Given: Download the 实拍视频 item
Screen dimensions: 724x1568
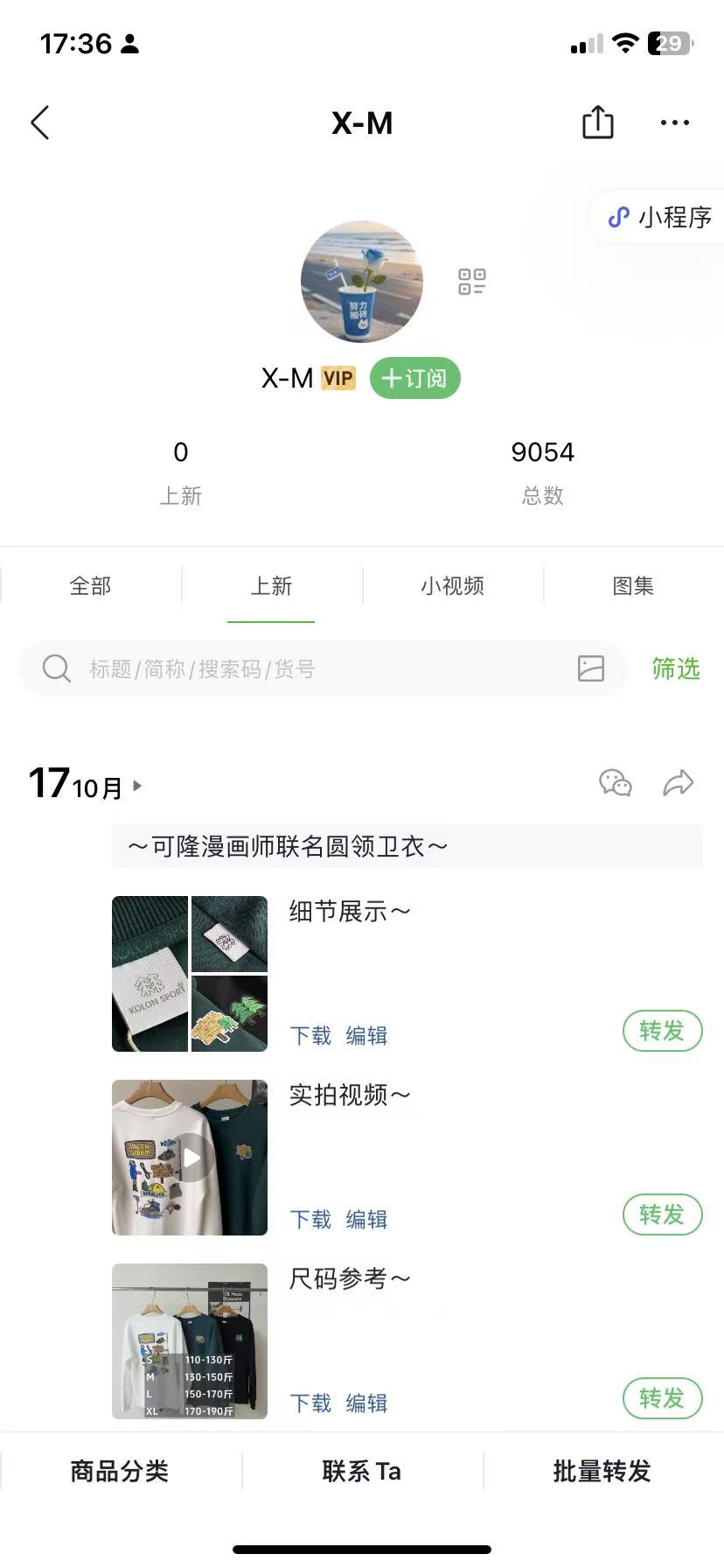Looking at the screenshot, I should [310, 1220].
